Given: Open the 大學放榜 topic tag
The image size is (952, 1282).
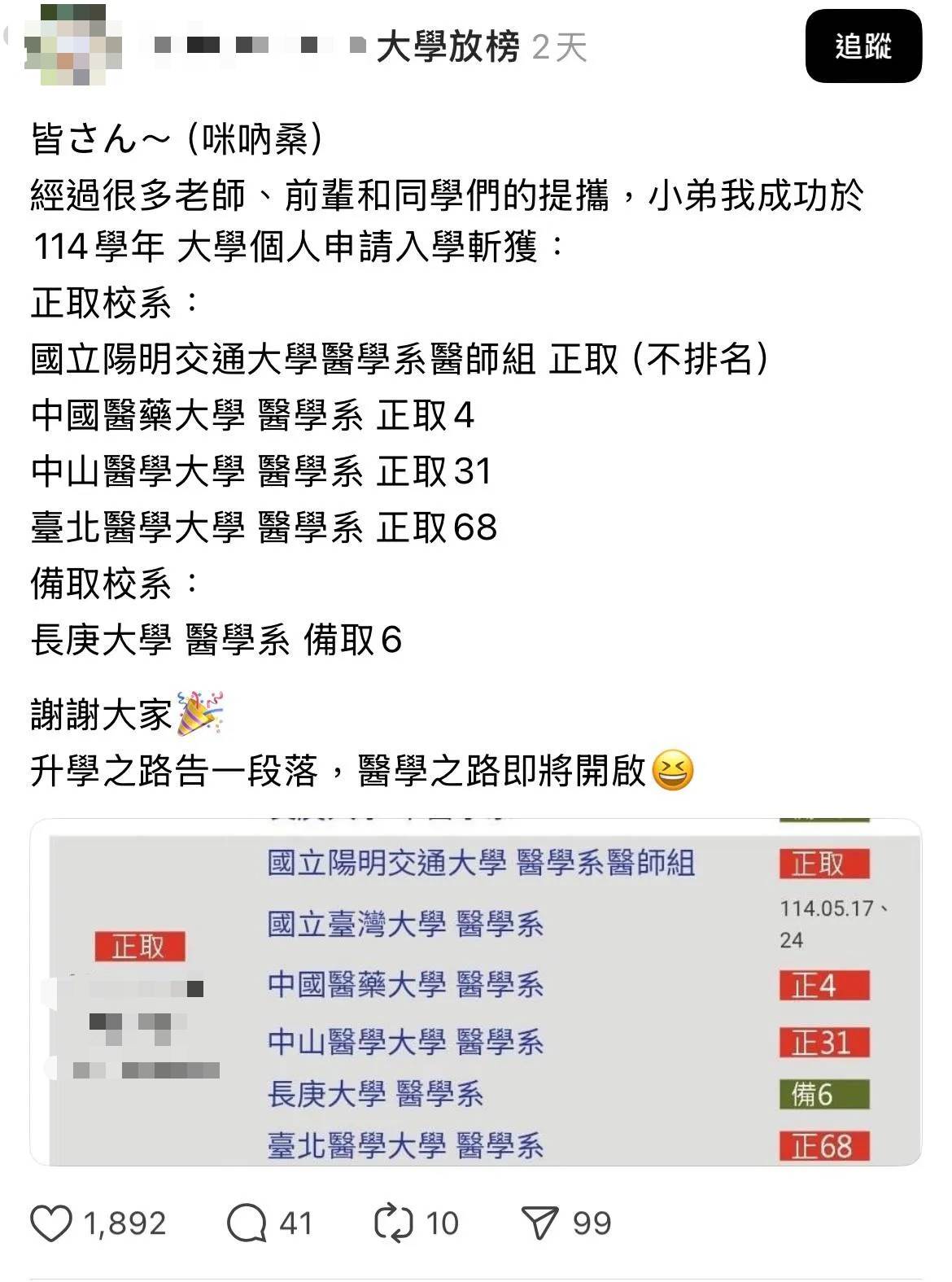Looking at the screenshot, I should click(x=448, y=48).
